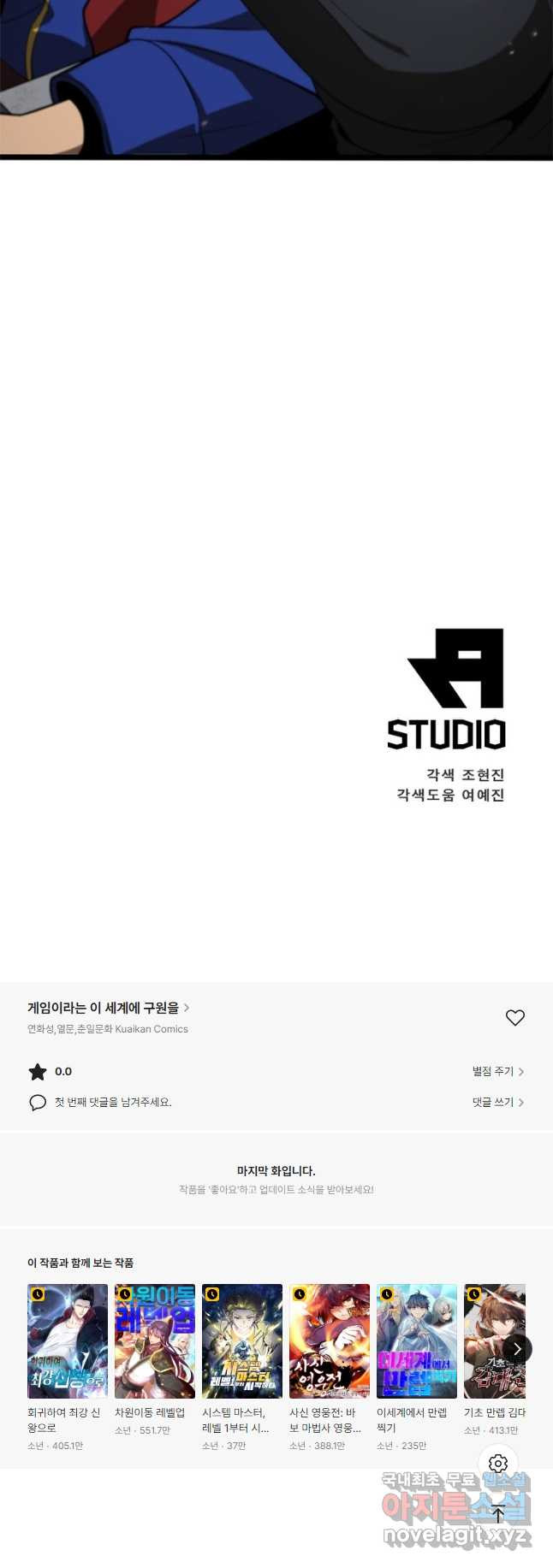Jump to top with the up arrow
Image resolution: width=553 pixels, height=1568 pixels.
pyautogui.click(x=498, y=1513)
